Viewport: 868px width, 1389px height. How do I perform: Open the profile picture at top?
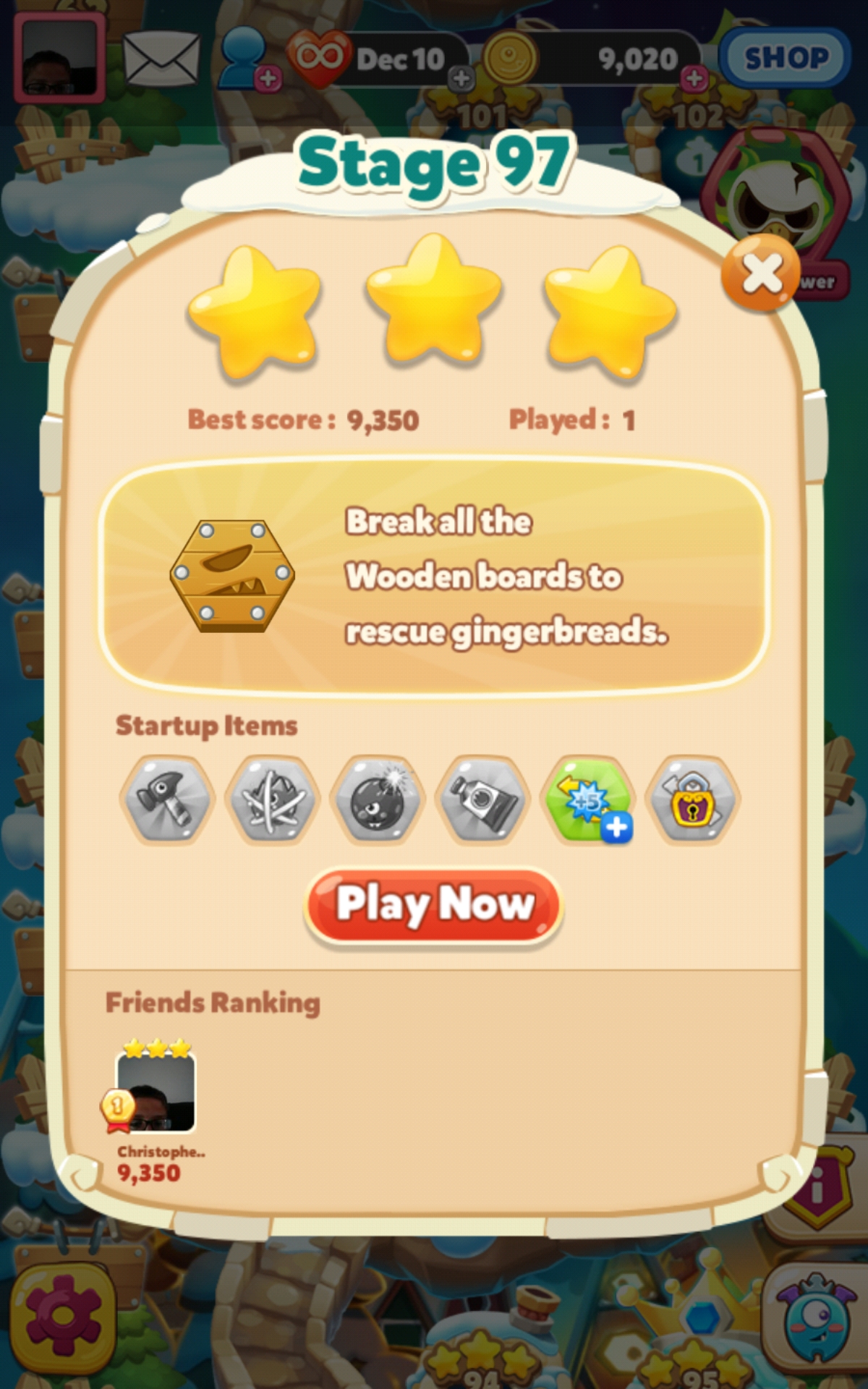click(59, 58)
